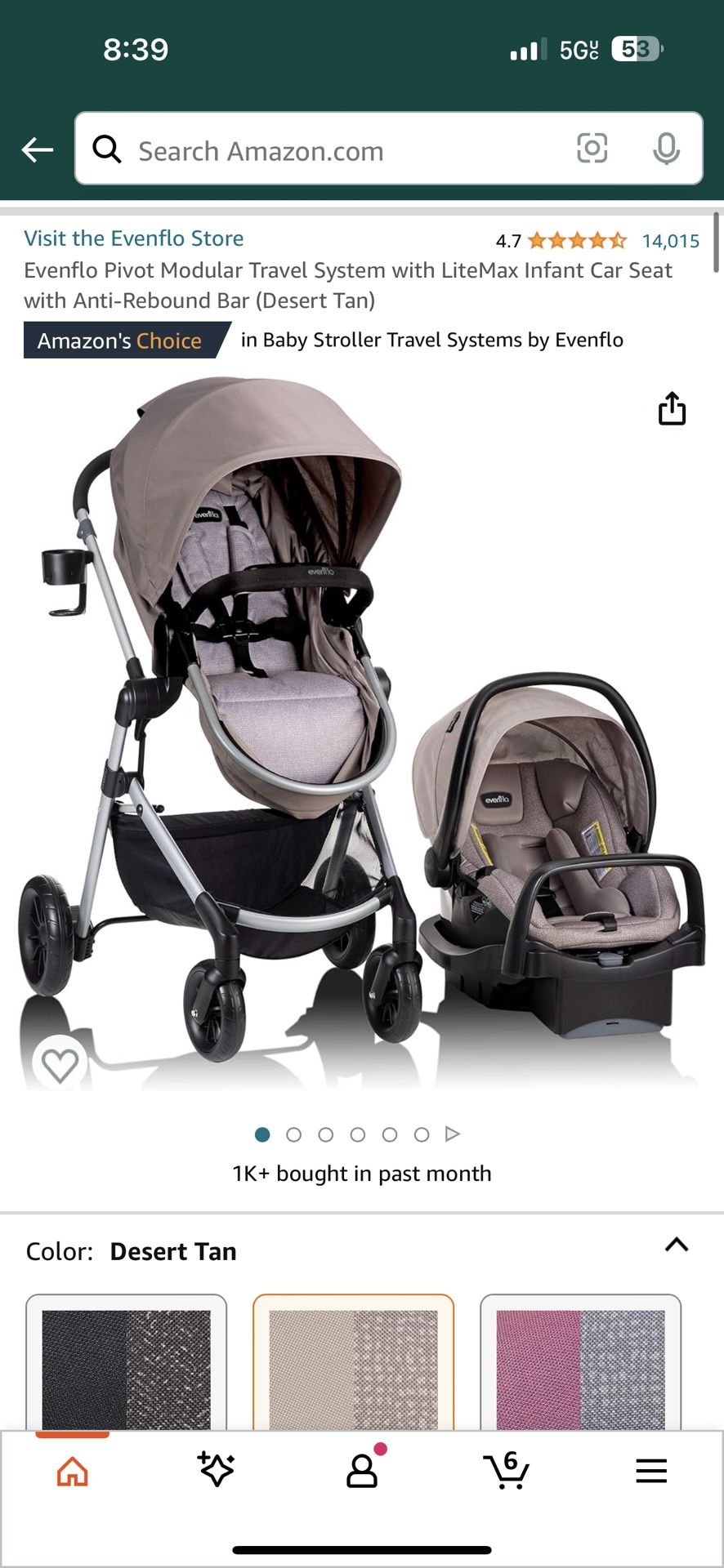The image size is (724, 1568).
Task: Open Baby Stroller Travel Systems category link
Action: pyautogui.click(x=431, y=340)
